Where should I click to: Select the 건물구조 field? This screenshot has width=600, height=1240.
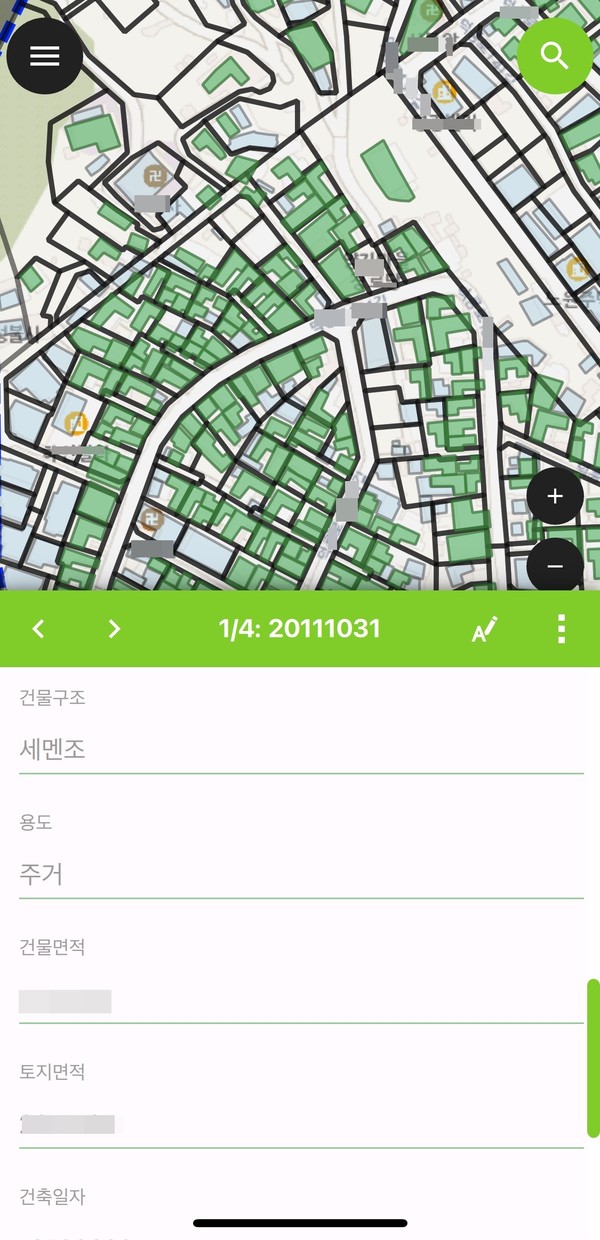point(300,749)
